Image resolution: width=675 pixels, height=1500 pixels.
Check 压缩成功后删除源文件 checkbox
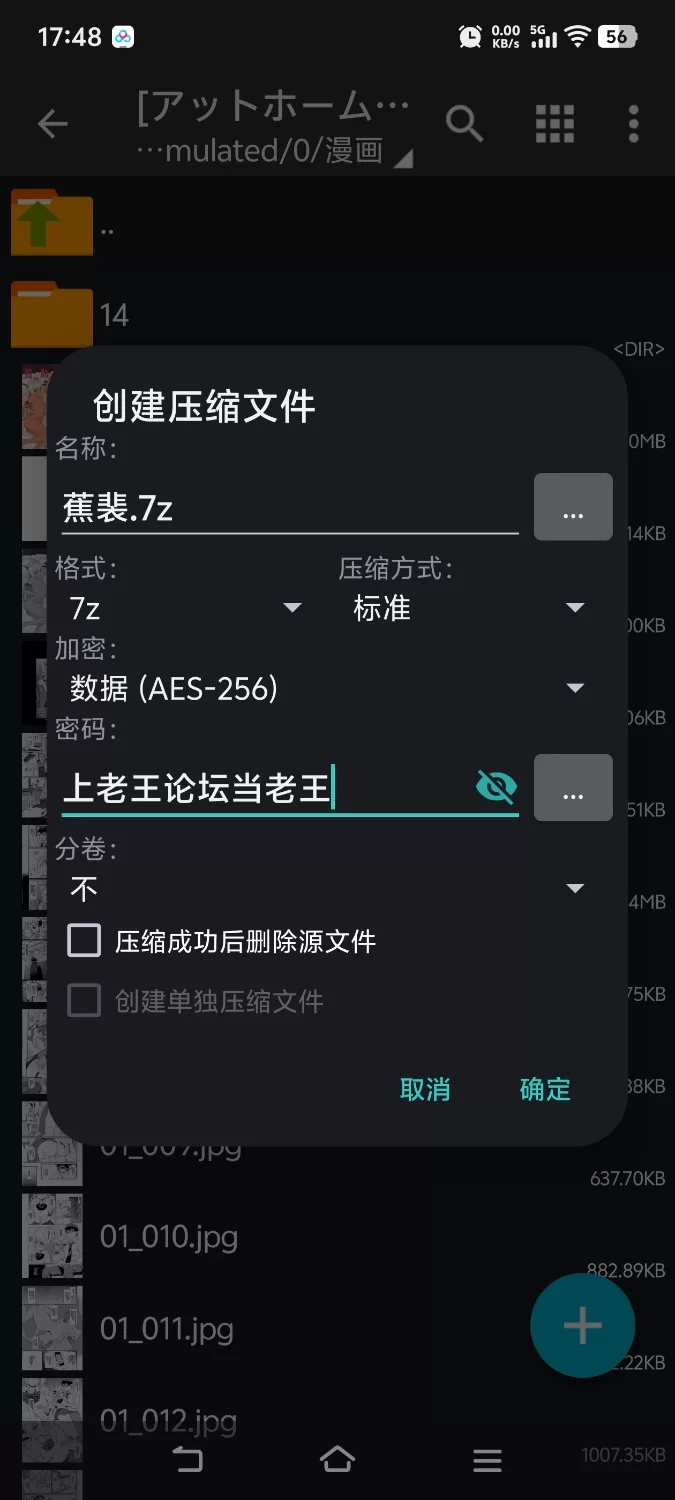(85, 941)
